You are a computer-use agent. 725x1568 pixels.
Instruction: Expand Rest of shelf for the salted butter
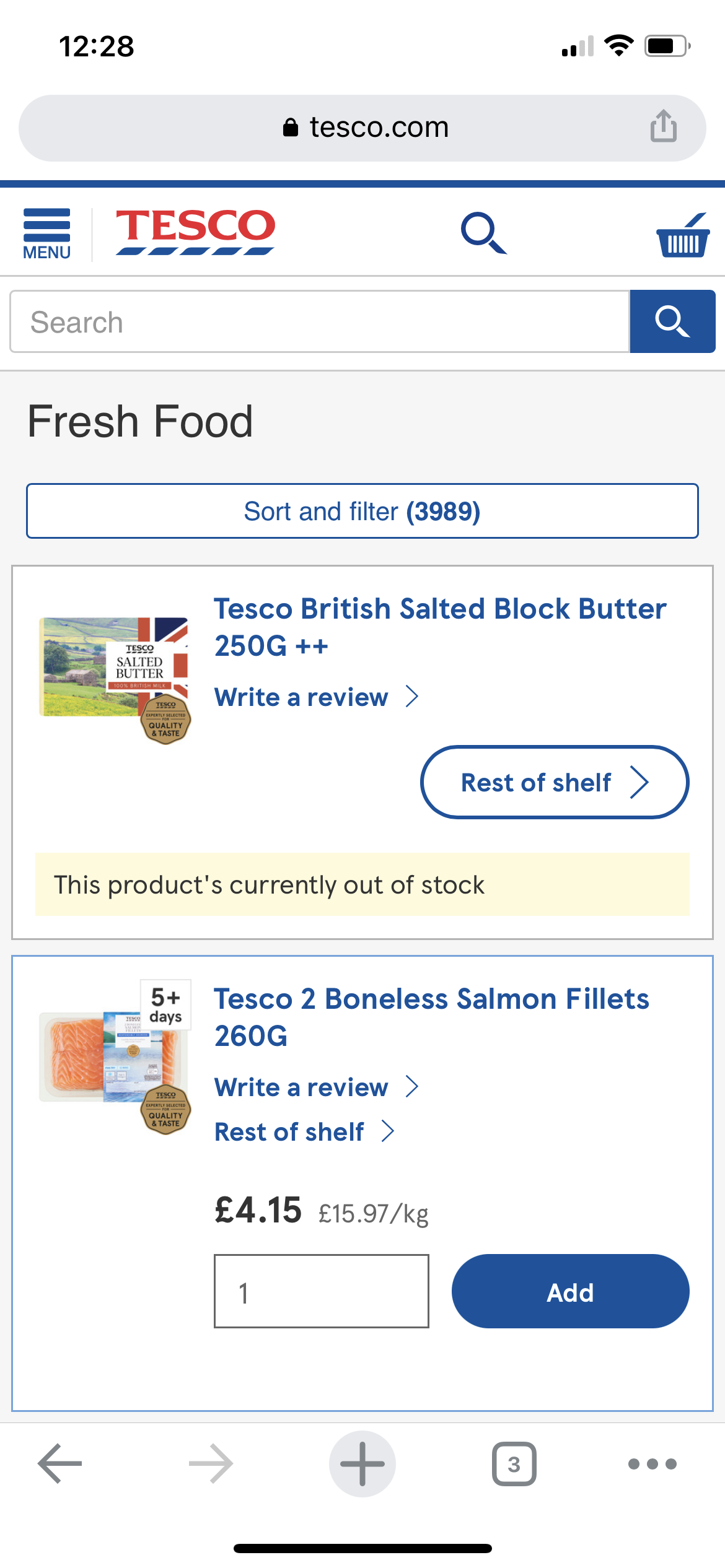555,782
